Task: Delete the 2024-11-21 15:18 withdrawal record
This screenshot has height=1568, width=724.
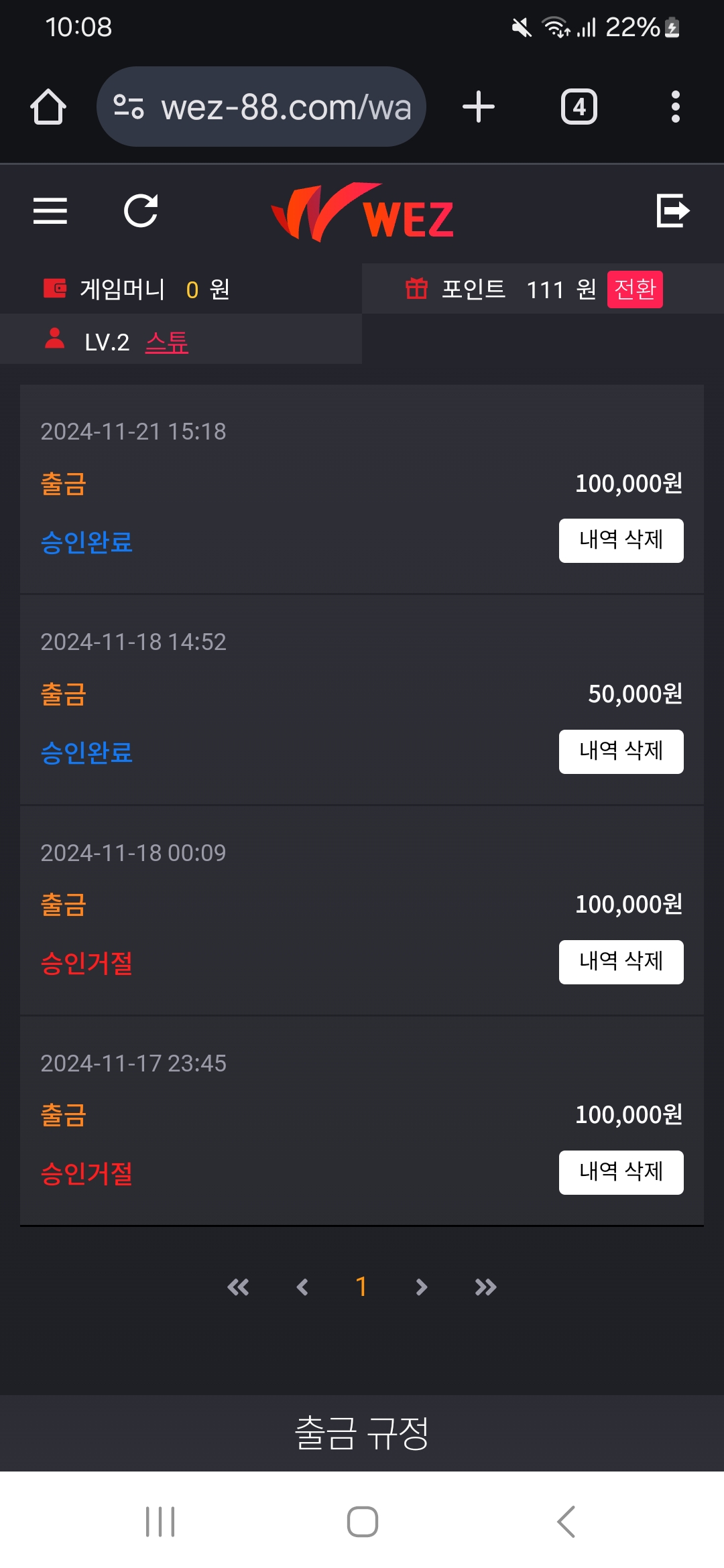Action: click(x=621, y=540)
